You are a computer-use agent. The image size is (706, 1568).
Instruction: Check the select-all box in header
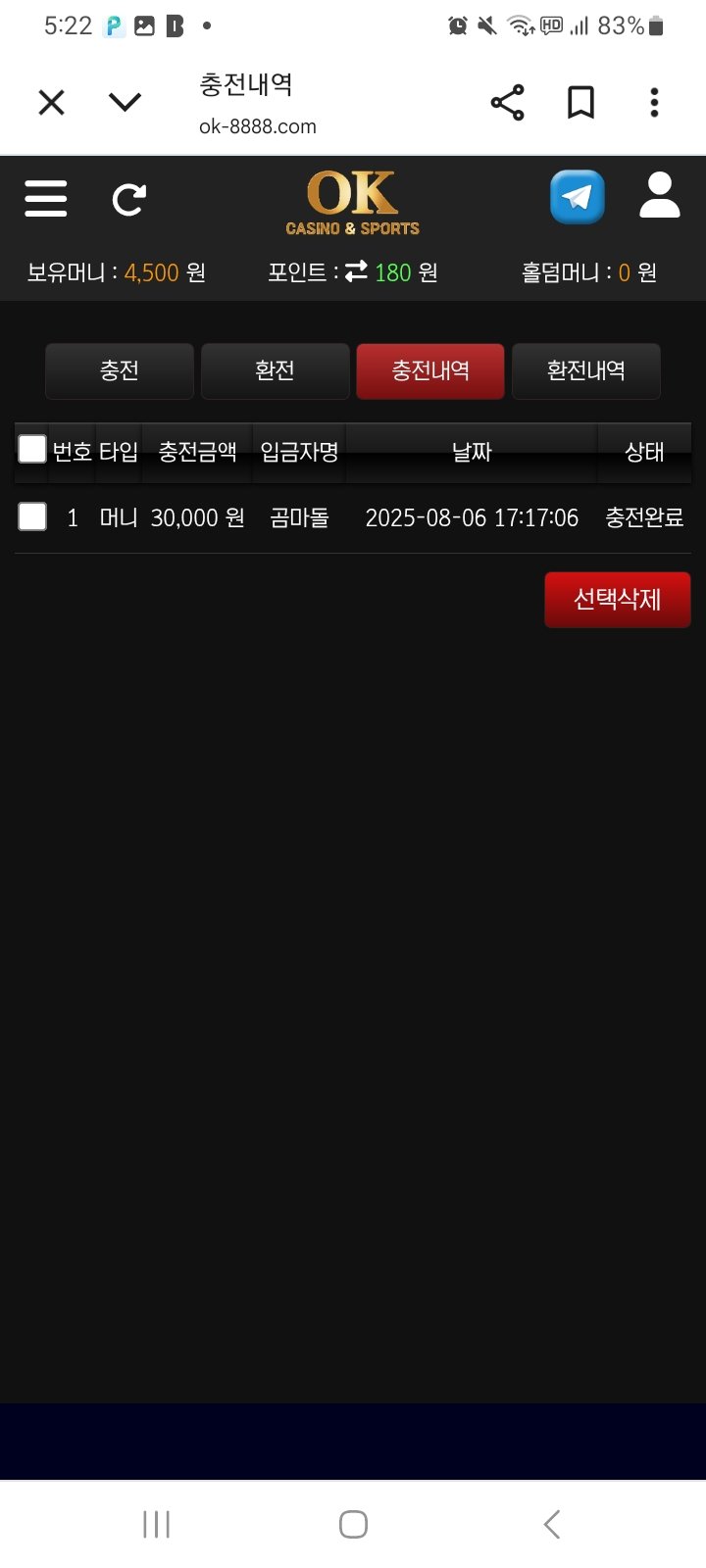point(32,449)
